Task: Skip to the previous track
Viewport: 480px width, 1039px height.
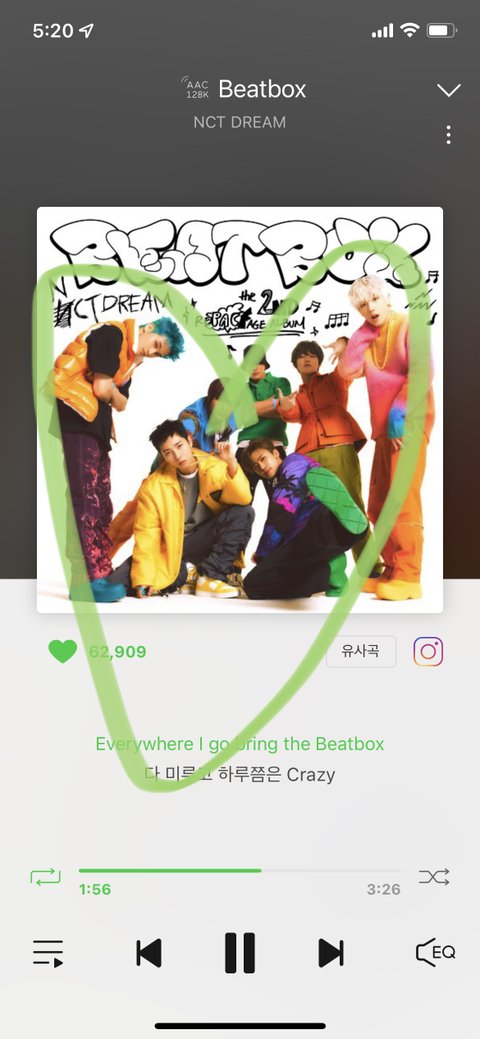Action: click(x=149, y=954)
